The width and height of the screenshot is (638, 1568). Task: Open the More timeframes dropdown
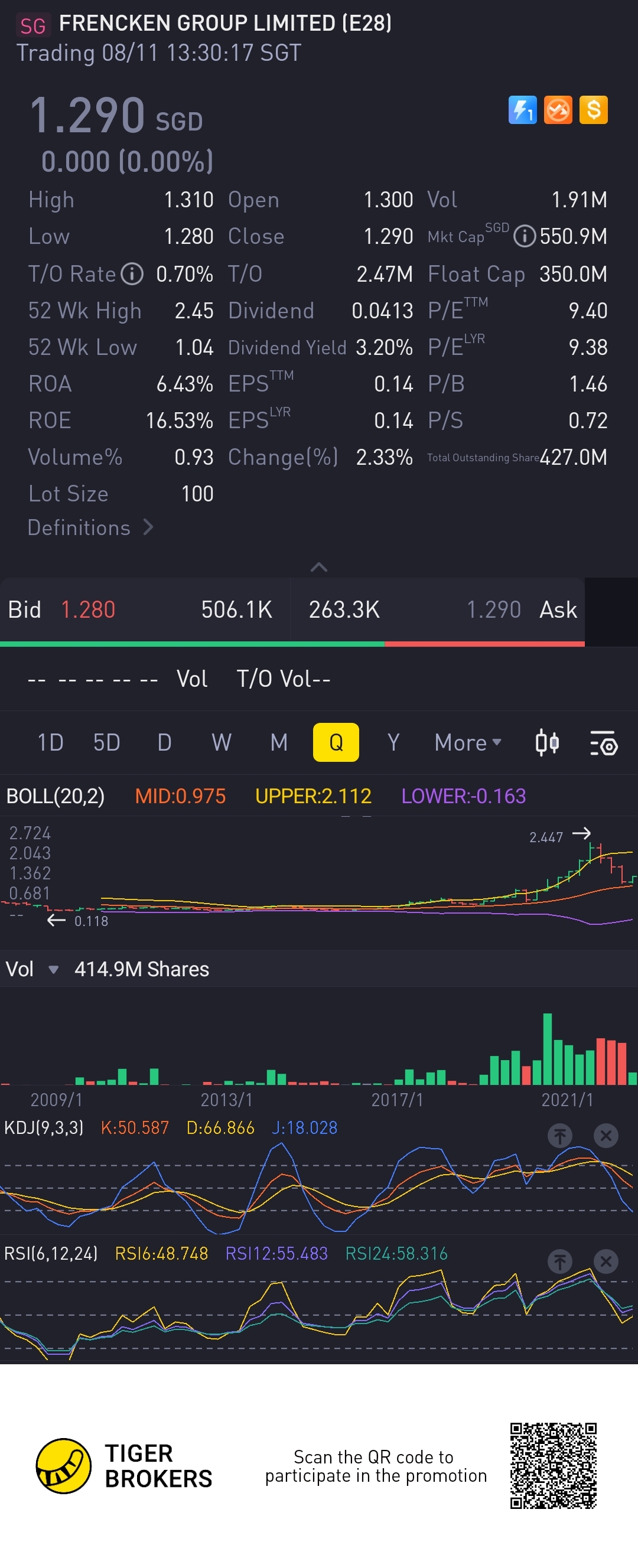[467, 742]
